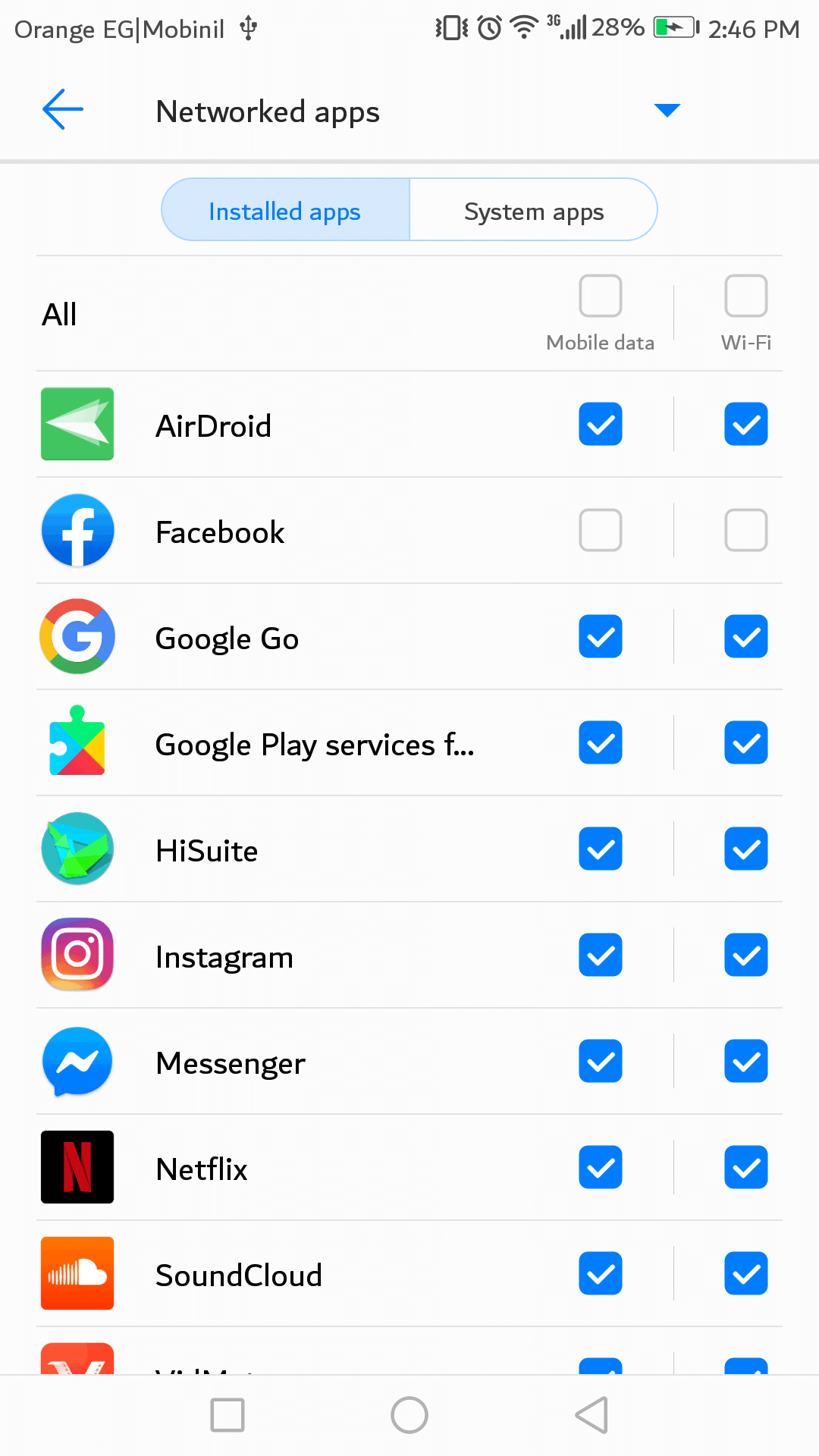The image size is (819, 1456).
Task: Uncheck Wi-Fi access for AirDroid
Action: point(745,424)
